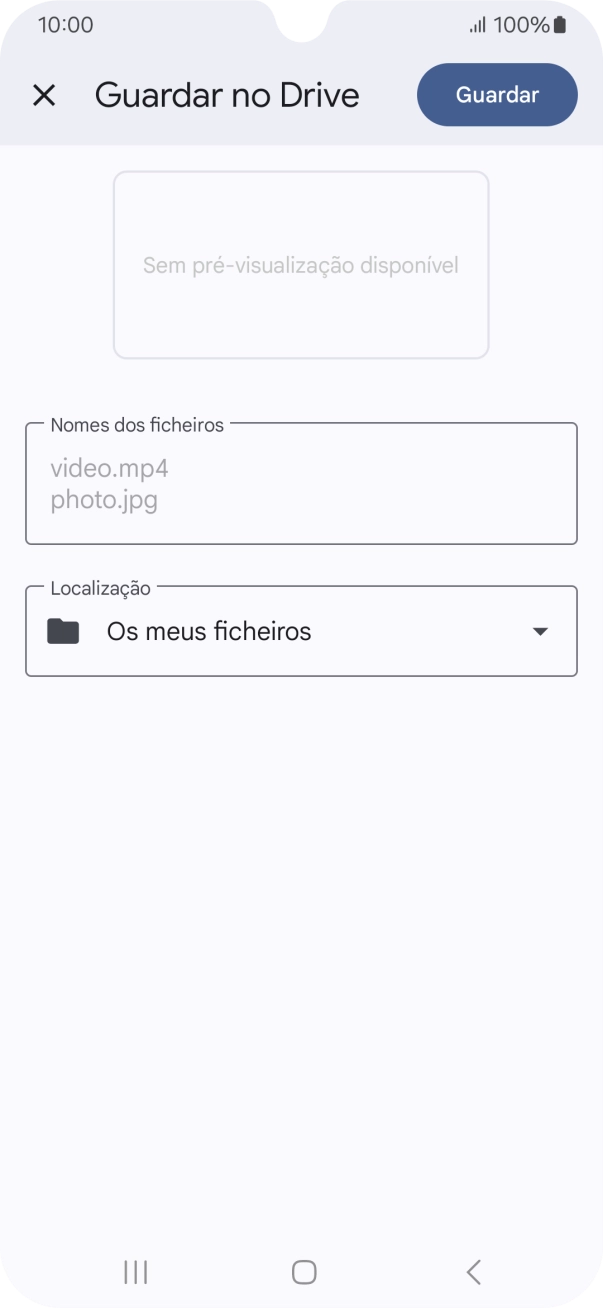603x1308 pixels.
Task: Tap the Guardar button
Action: (497, 95)
